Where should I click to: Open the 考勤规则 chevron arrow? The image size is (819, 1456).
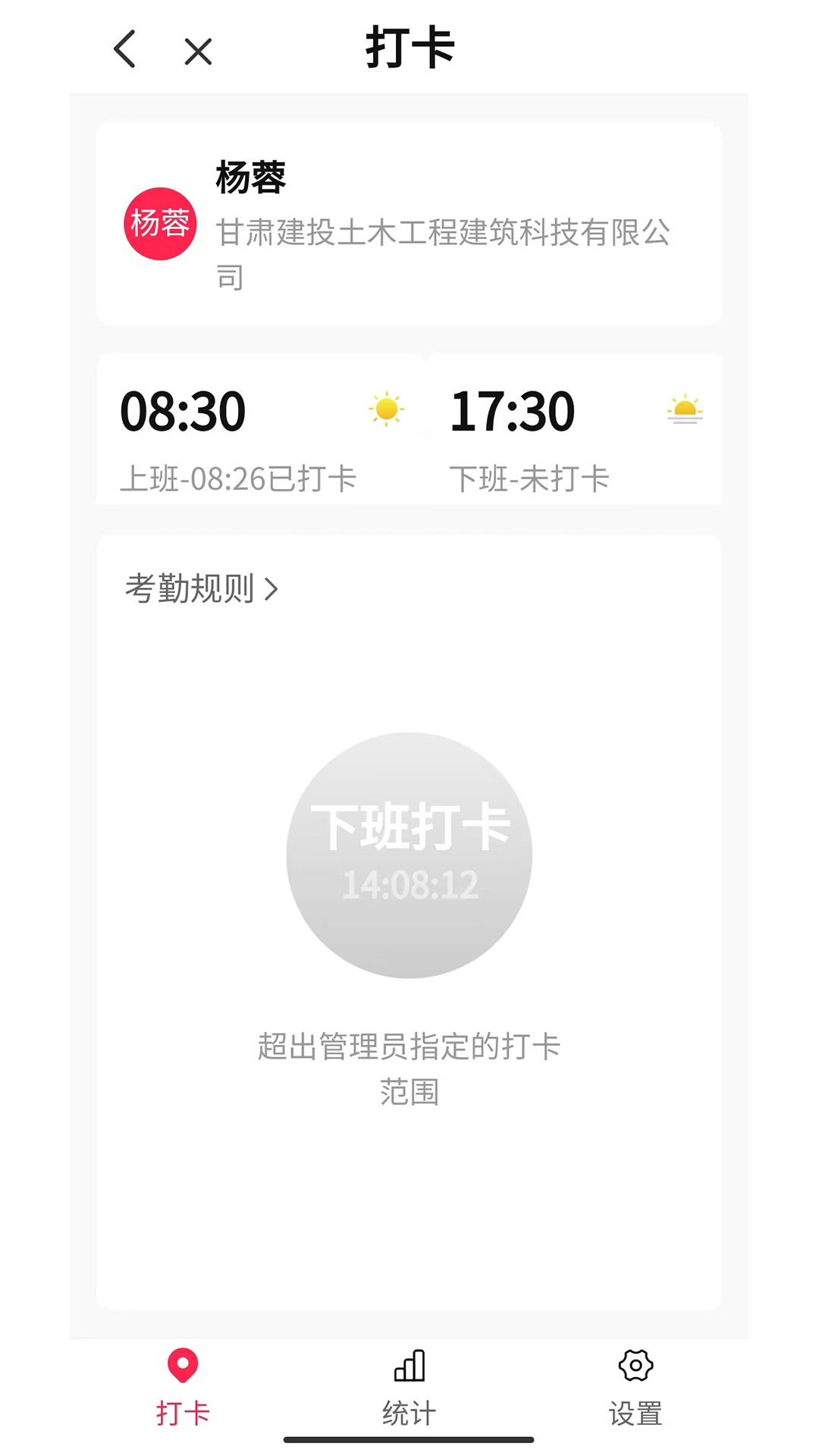click(x=273, y=588)
